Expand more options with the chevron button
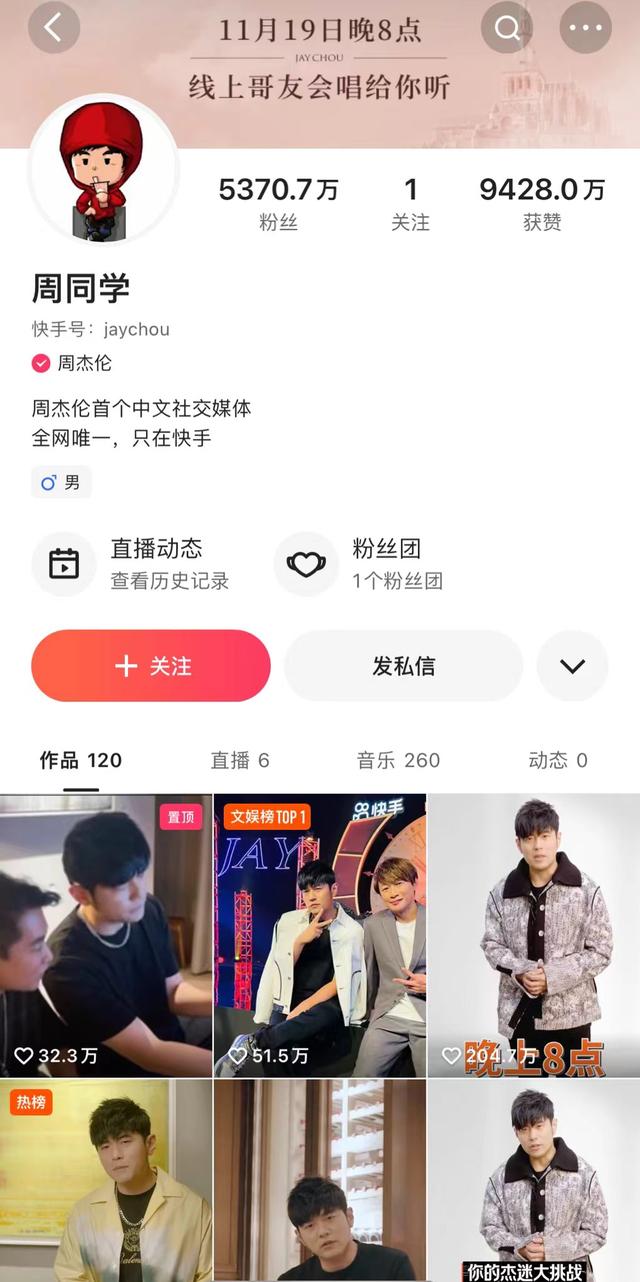The image size is (640, 1282). tap(572, 666)
